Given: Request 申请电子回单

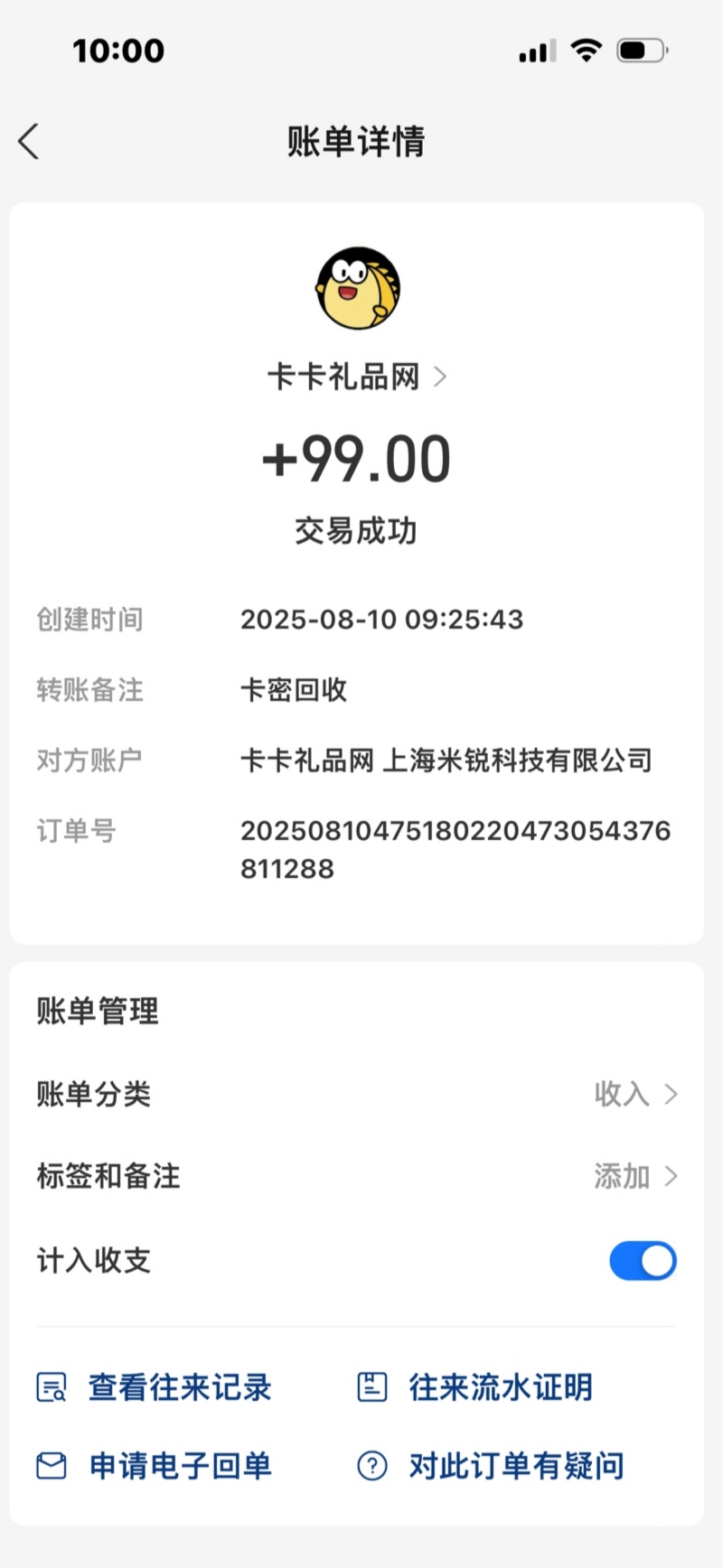Looking at the screenshot, I should pos(155,1465).
